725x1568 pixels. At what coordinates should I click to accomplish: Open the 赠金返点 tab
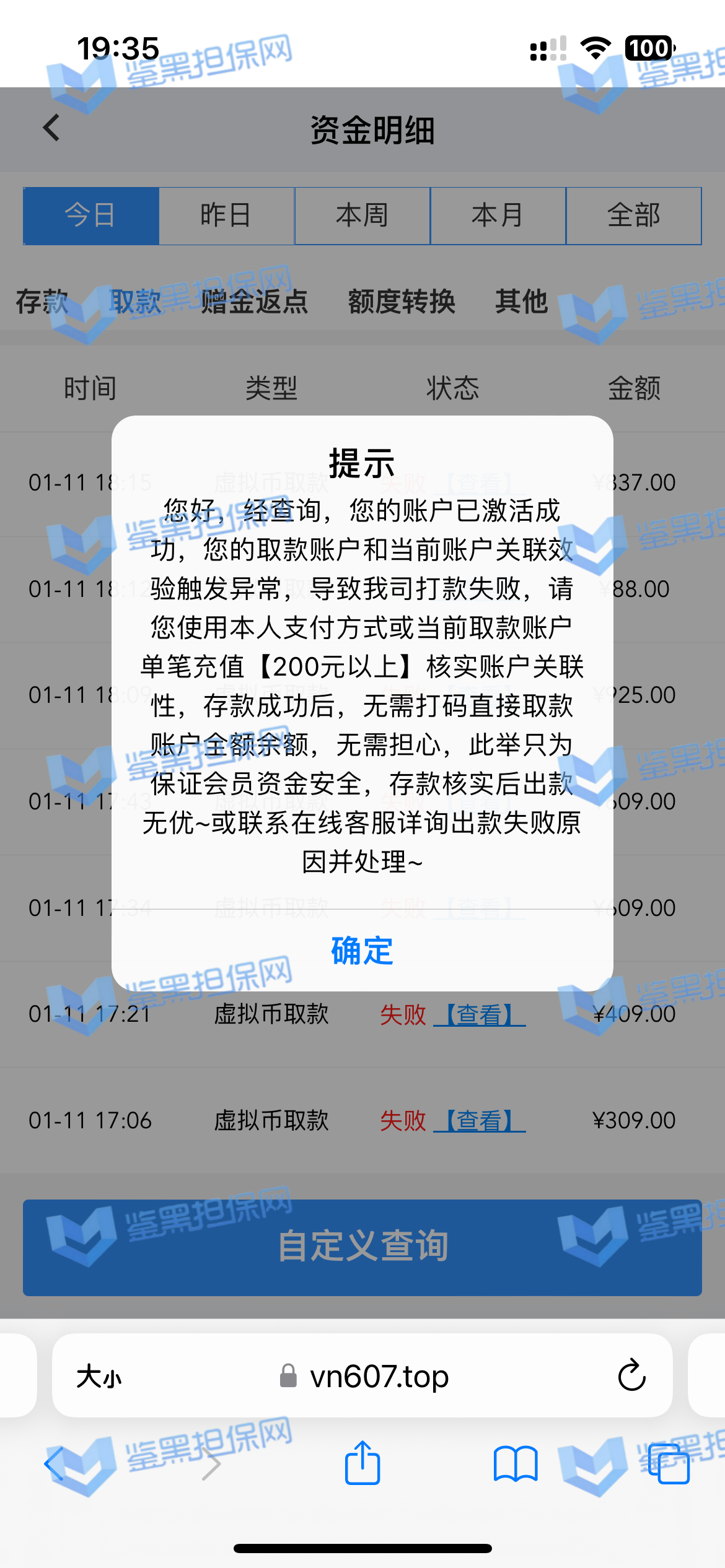pyautogui.click(x=254, y=302)
